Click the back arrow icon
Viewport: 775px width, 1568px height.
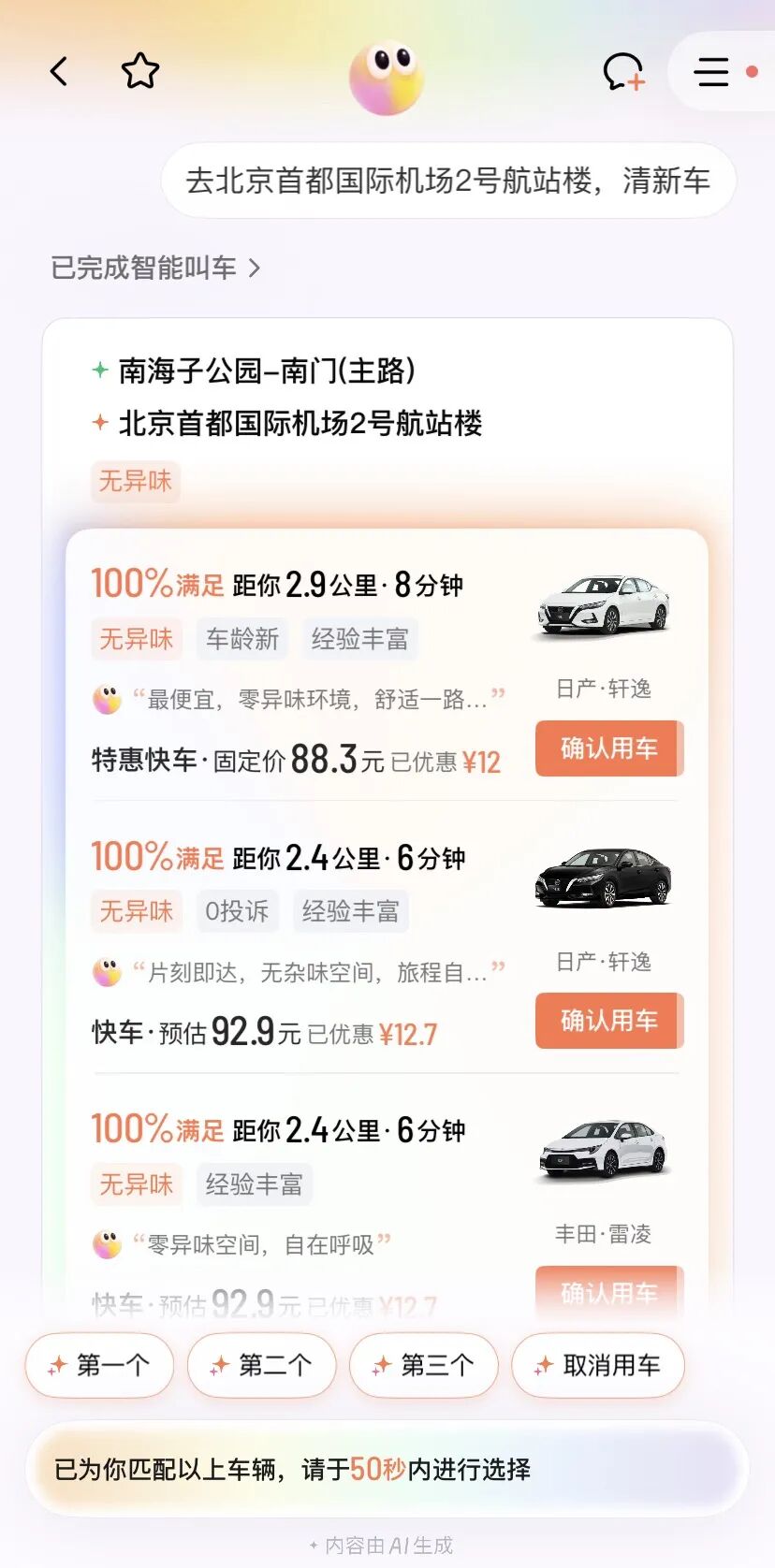click(x=60, y=70)
